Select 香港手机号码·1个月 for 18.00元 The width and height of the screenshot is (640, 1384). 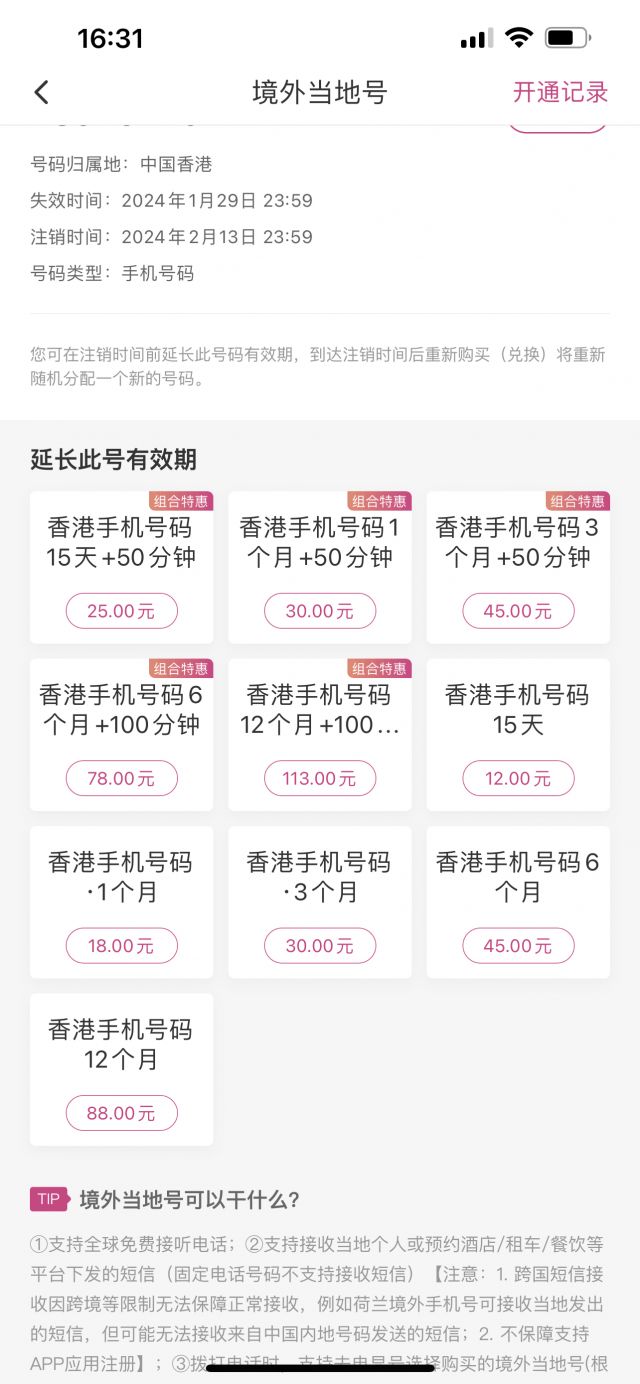click(x=121, y=902)
